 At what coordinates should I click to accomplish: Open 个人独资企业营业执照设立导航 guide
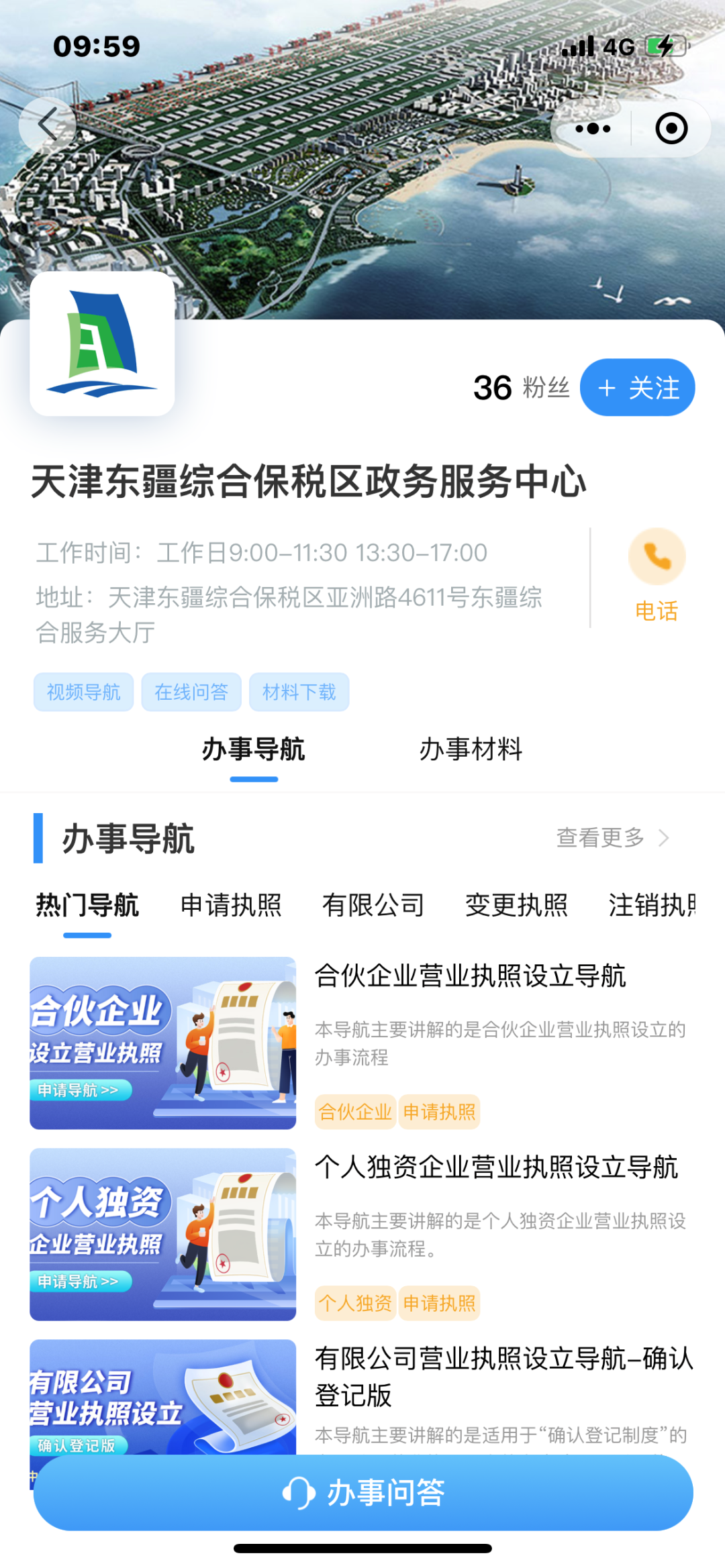(x=496, y=1167)
